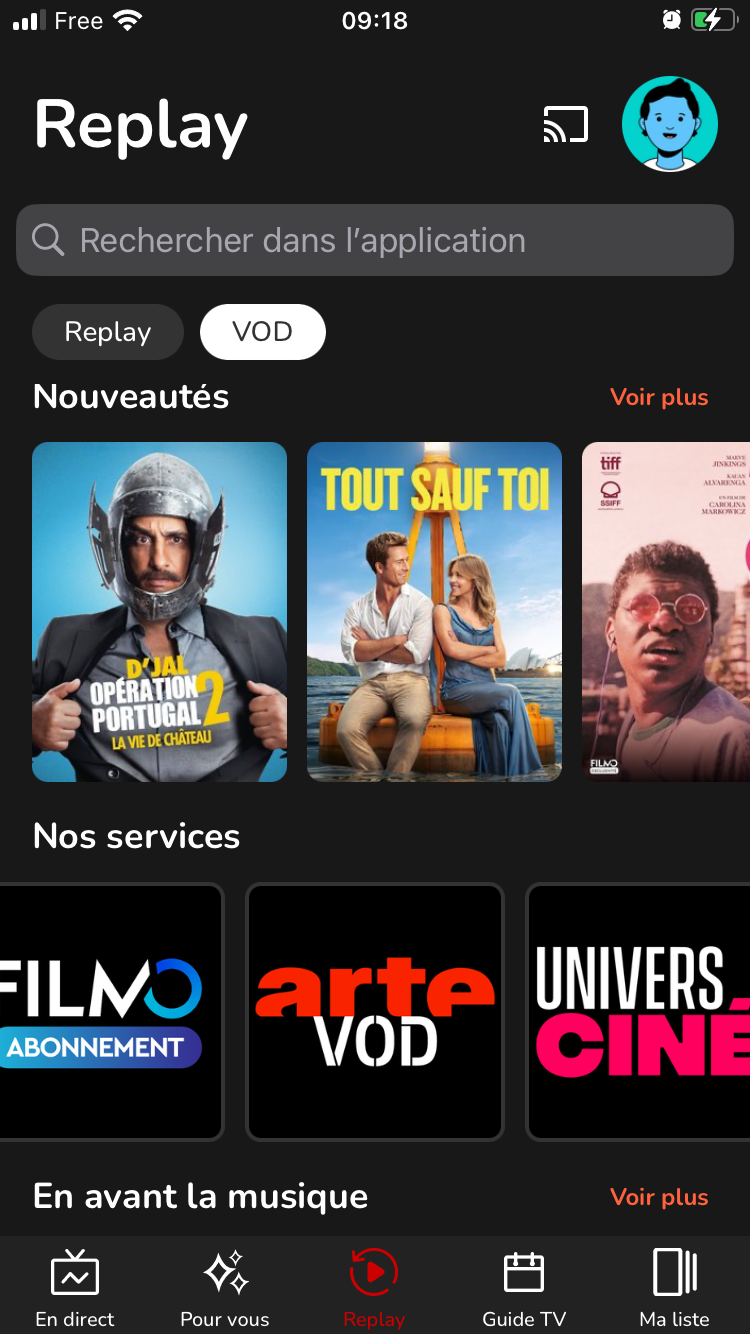This screenshot has width=750, height=1334.
Task: Switch to the Pour vous tab
Action: [225, 1287]
